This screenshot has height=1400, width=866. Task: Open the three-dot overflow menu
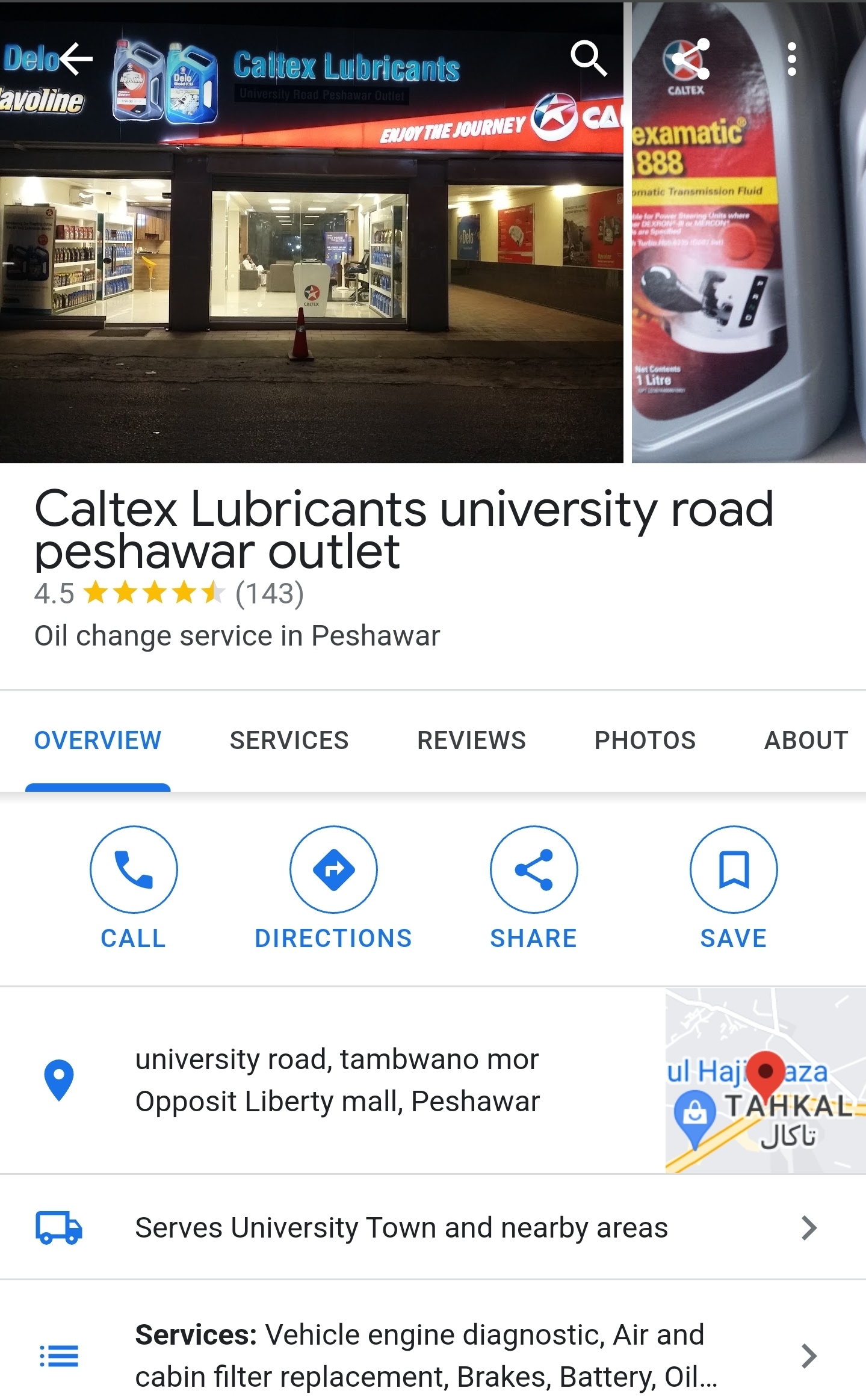pos(791,59)
